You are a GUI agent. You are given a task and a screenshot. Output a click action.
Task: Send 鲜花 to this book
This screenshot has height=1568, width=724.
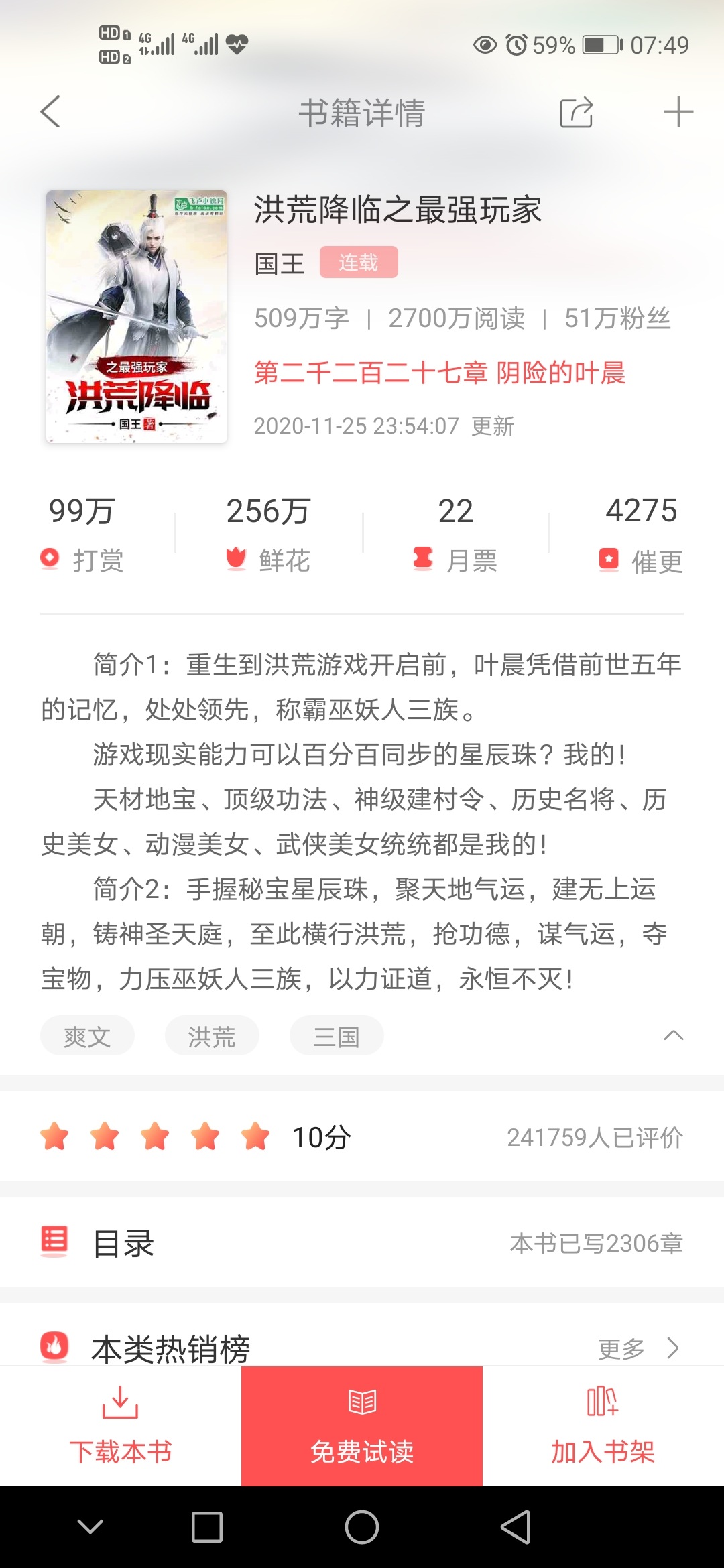268,534
